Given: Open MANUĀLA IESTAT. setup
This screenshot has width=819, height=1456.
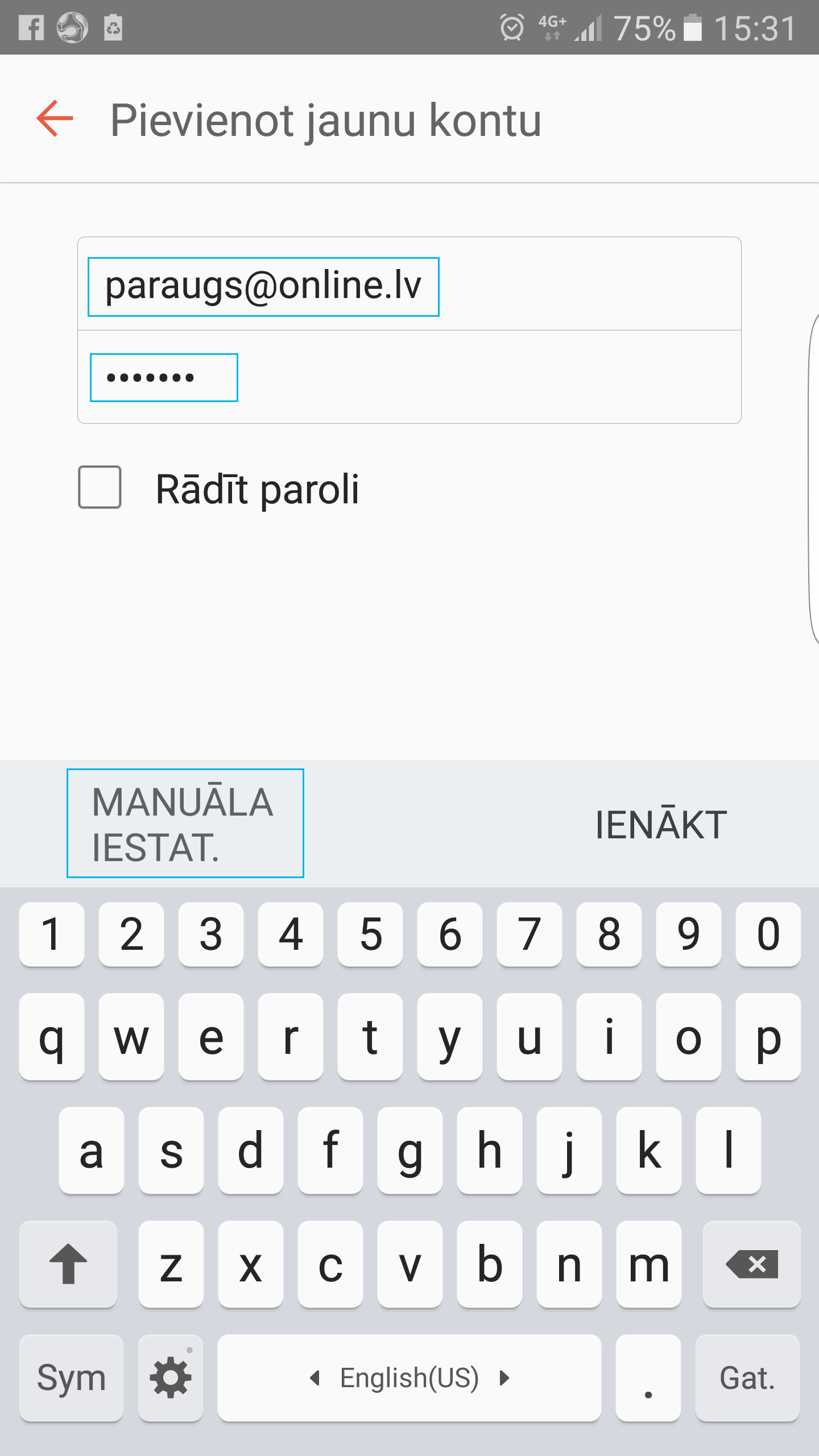Looking at the screenshot, I should coord(185,823).
